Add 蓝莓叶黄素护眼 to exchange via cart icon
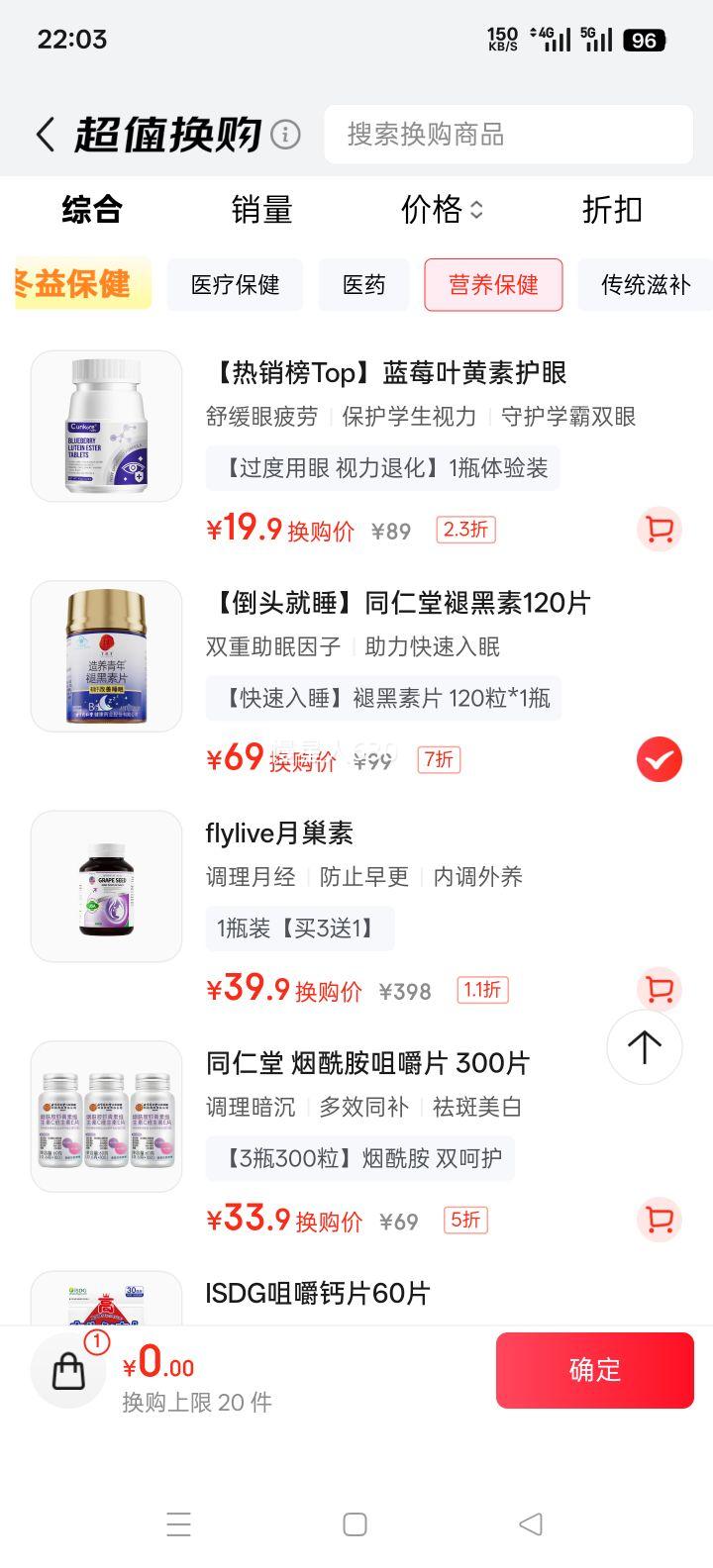 click(x=660, y=530)
